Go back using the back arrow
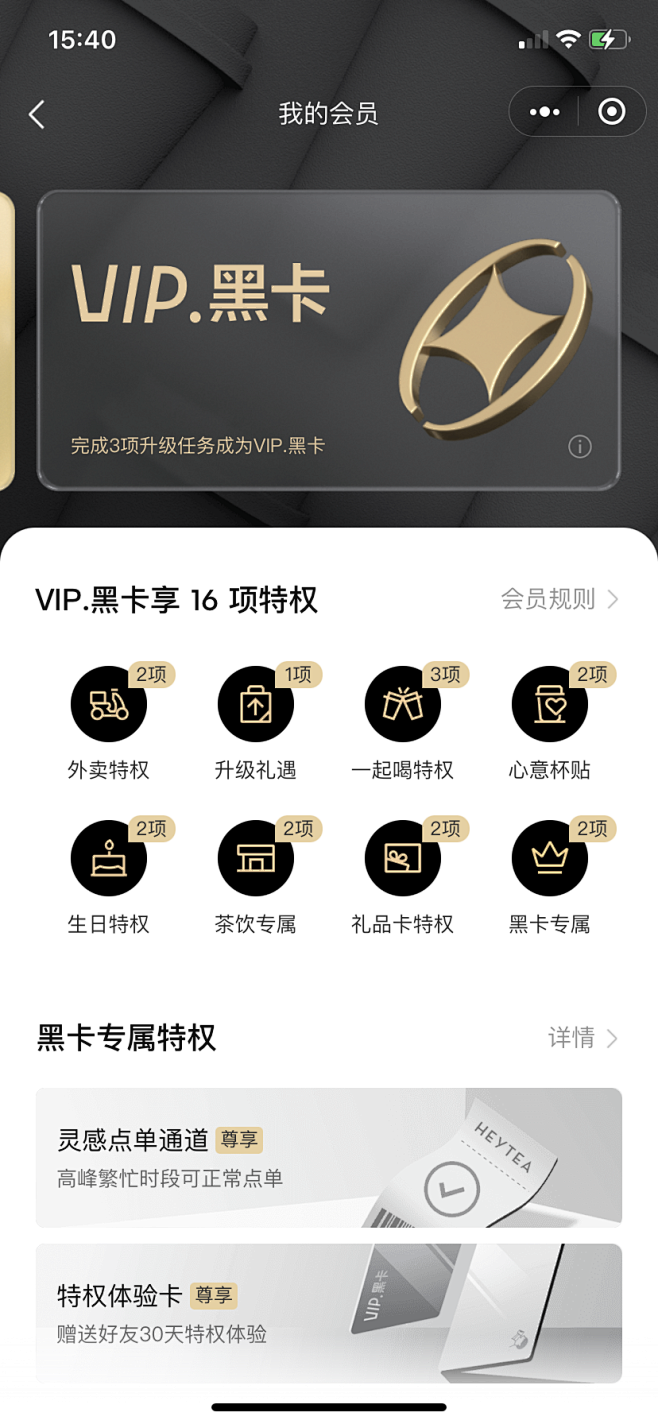 (x=37, y=114)
